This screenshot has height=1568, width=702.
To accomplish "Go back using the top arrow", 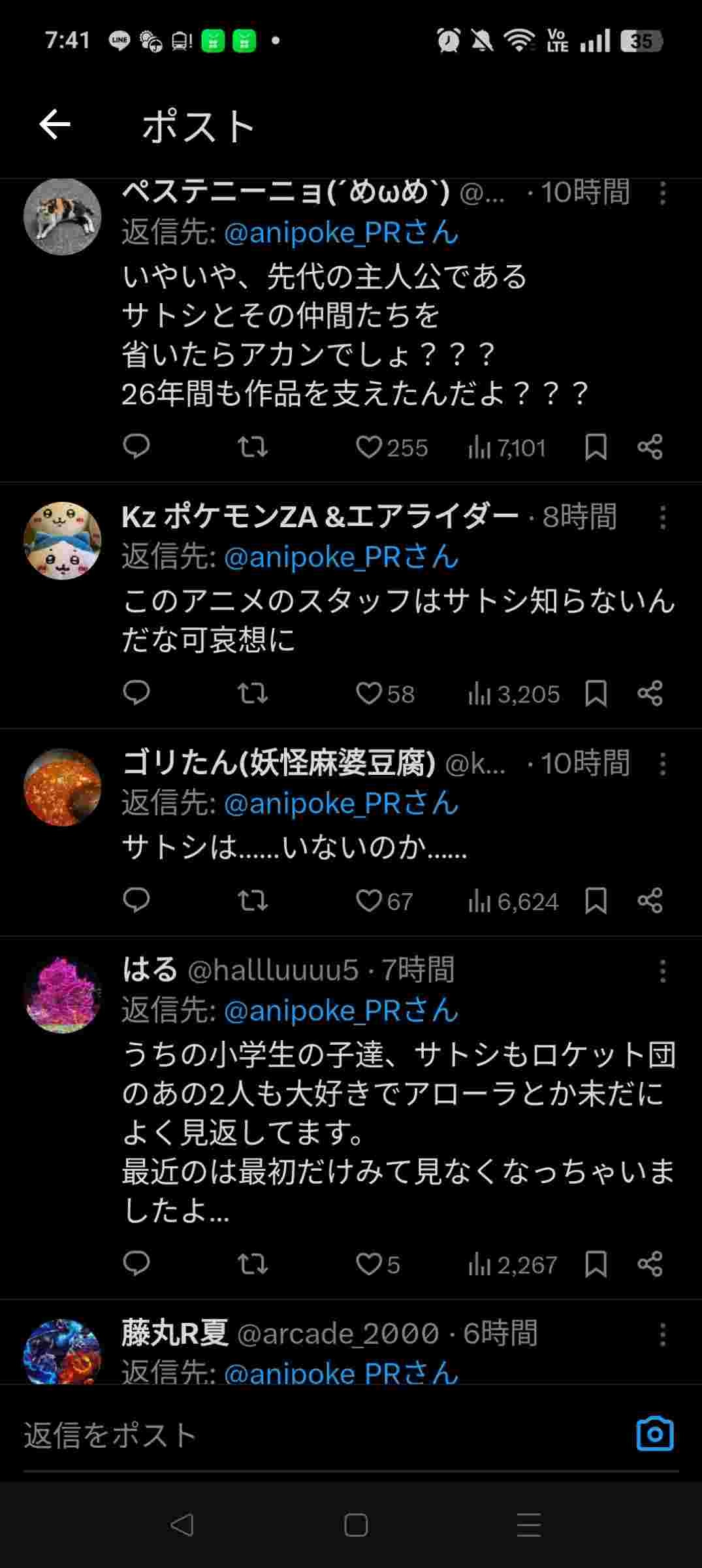I will point(55,125).
